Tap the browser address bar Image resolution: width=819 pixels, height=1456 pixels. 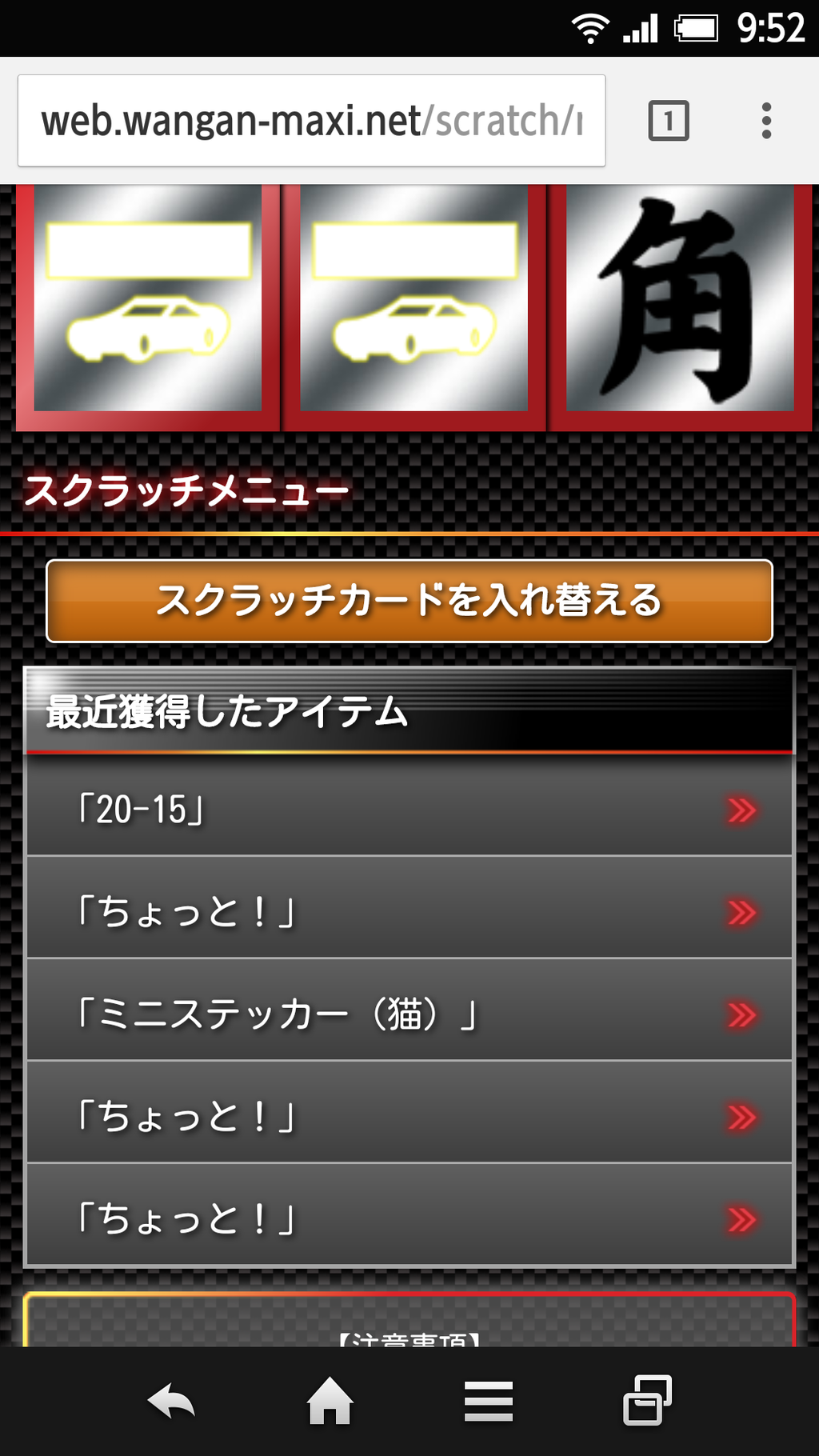[x=311, y=121]
